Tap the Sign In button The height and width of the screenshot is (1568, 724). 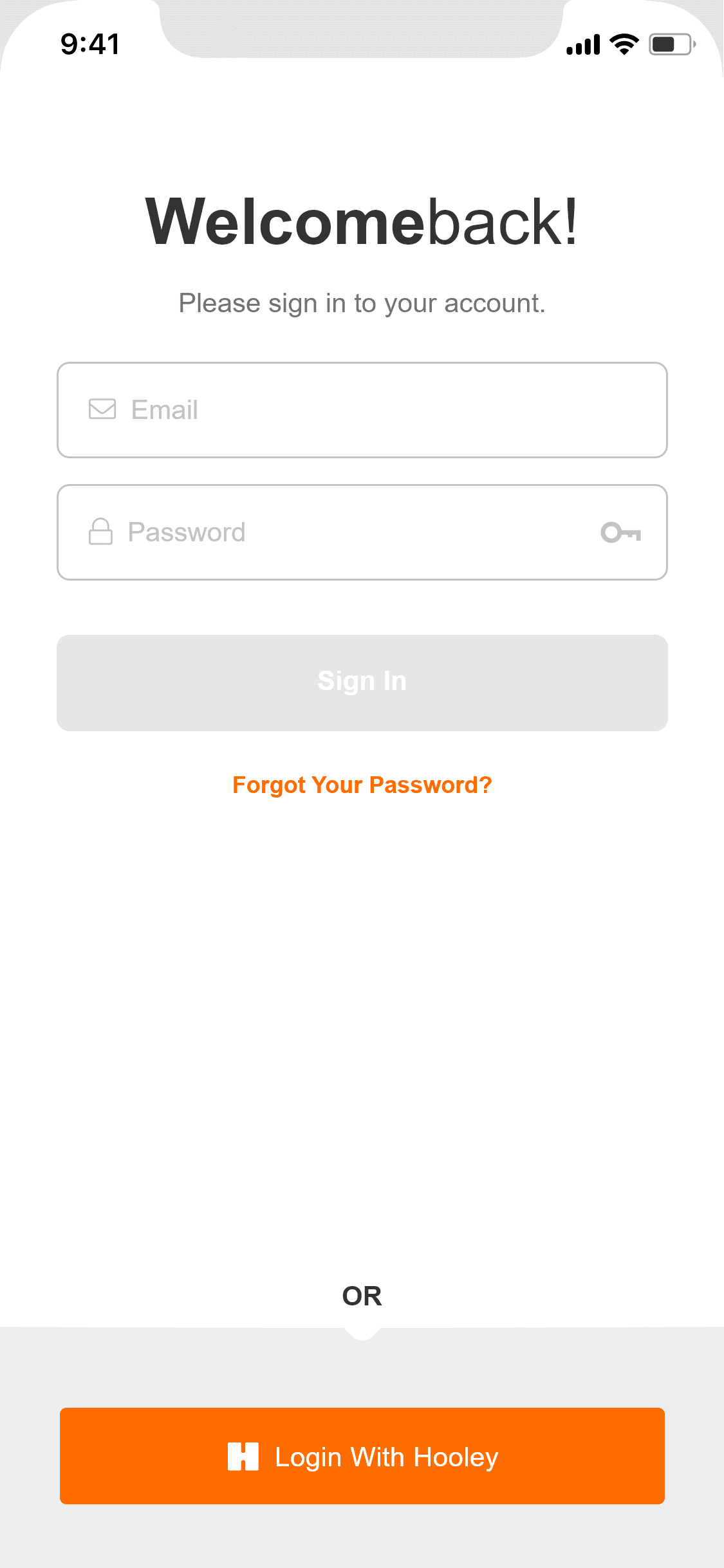coord(362,683)
